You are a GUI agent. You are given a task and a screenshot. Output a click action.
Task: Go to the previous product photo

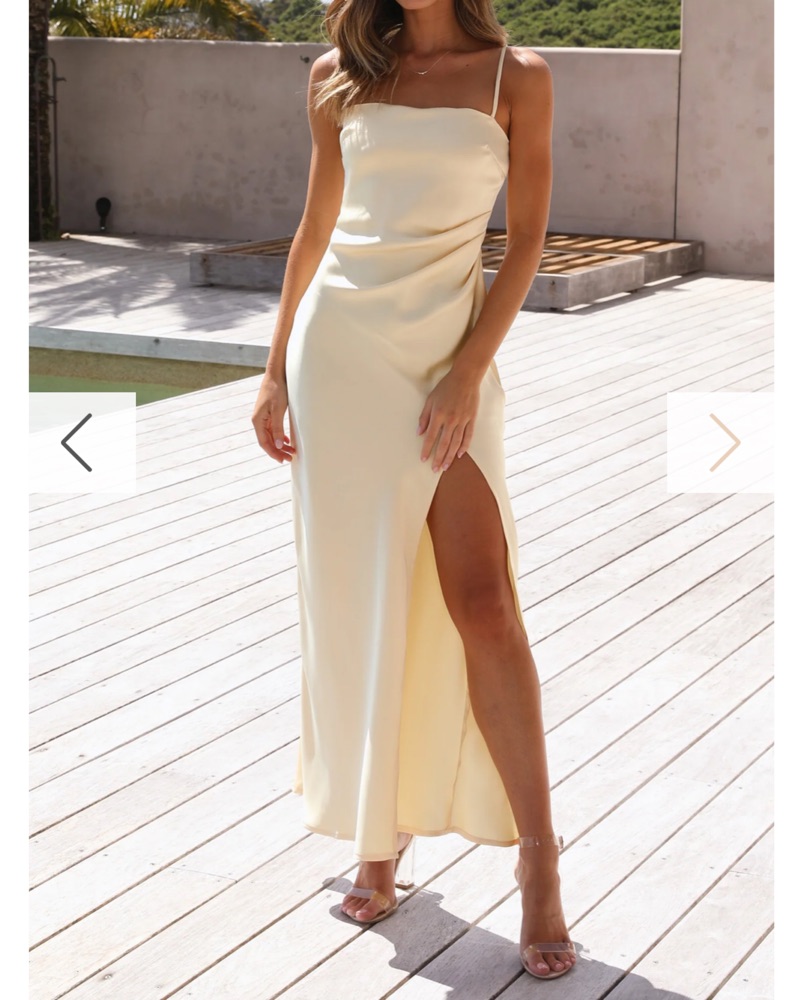(x=79, y=442)
